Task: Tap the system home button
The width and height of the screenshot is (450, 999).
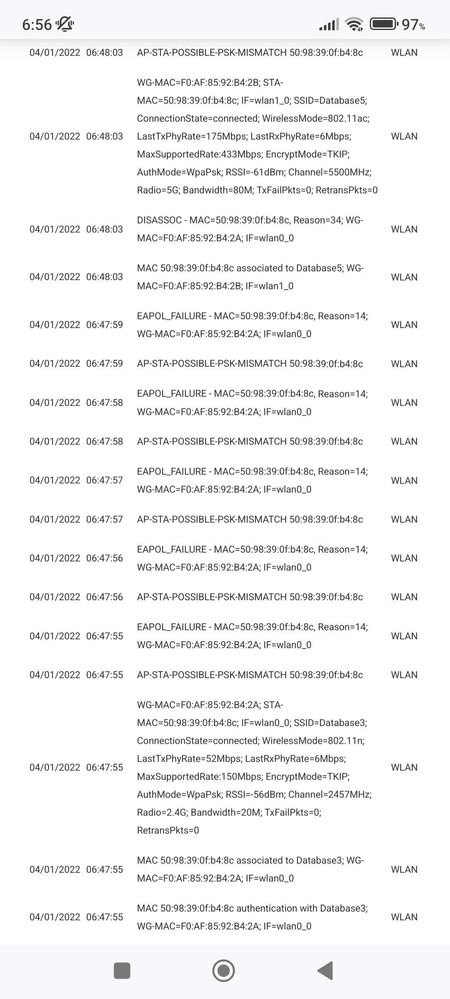Action: [223, 970]
